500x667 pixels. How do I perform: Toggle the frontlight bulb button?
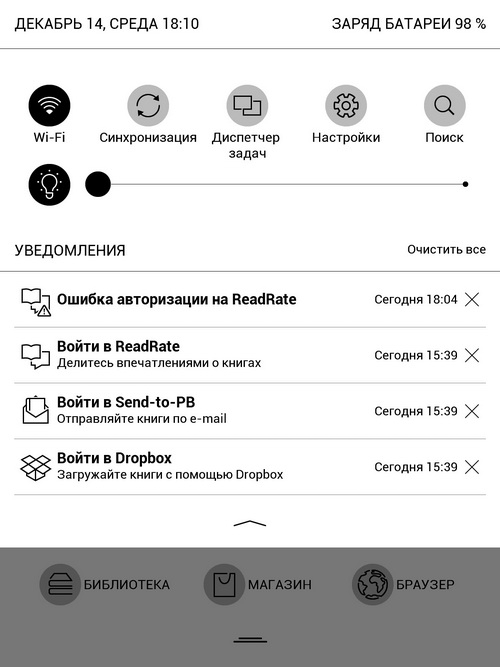pyautogui.click(x=49, y=185)
